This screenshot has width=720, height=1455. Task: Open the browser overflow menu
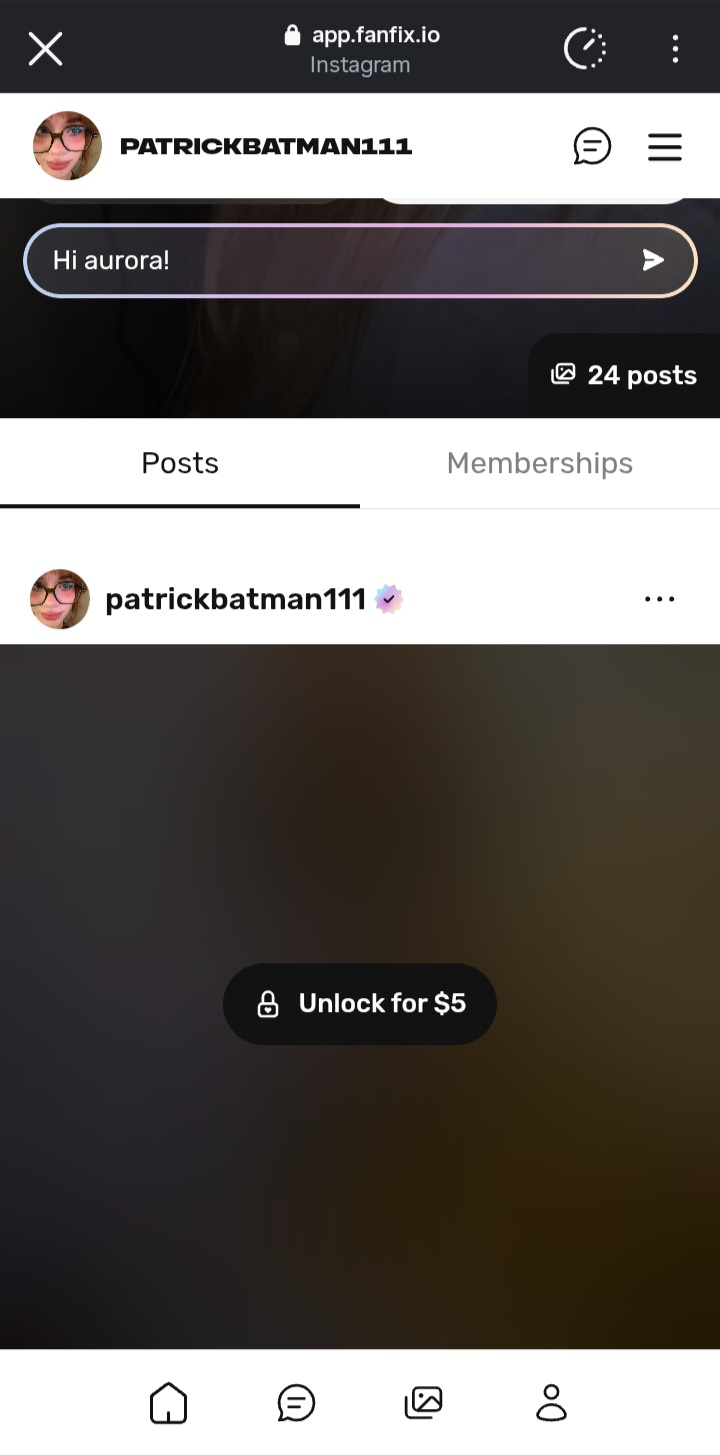675,47
